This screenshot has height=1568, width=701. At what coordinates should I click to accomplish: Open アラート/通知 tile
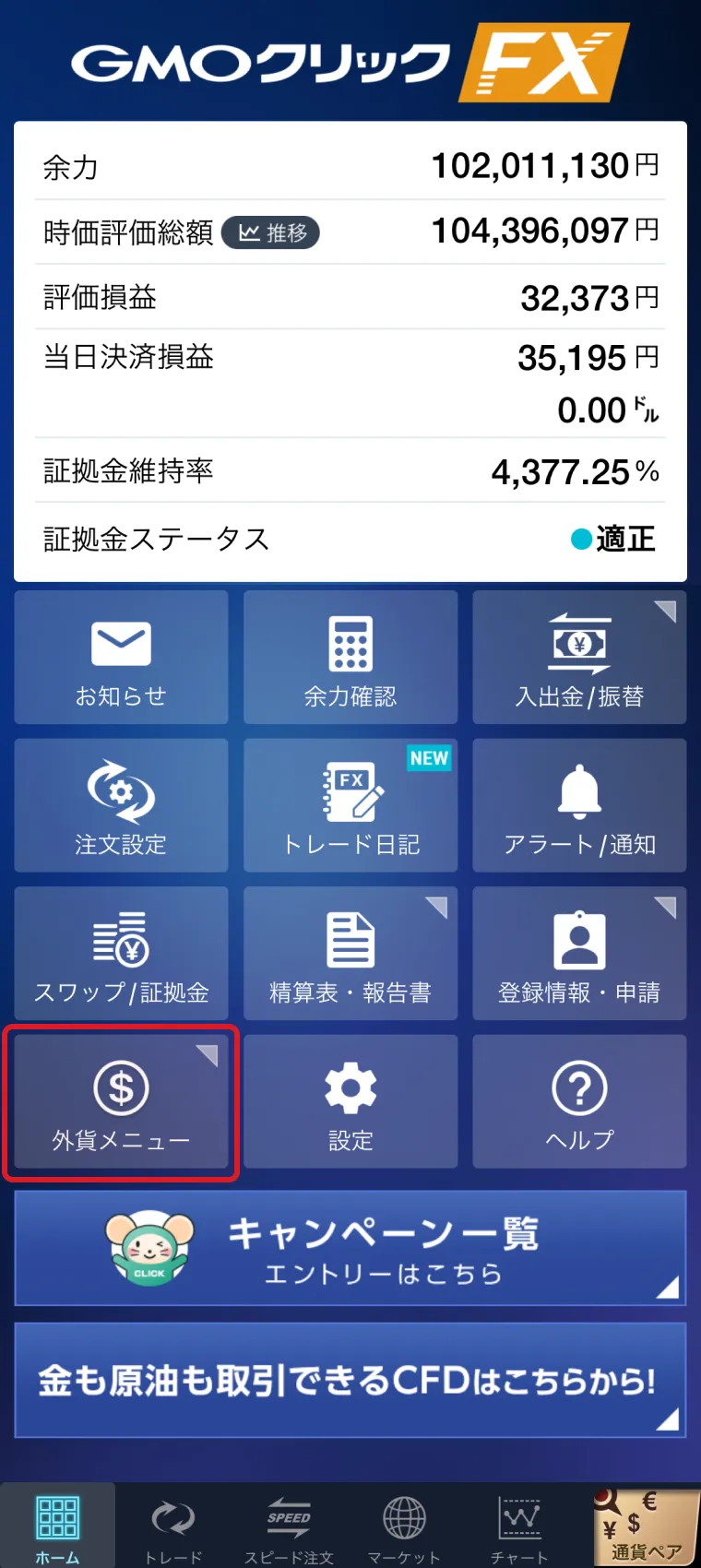[579, 805]
